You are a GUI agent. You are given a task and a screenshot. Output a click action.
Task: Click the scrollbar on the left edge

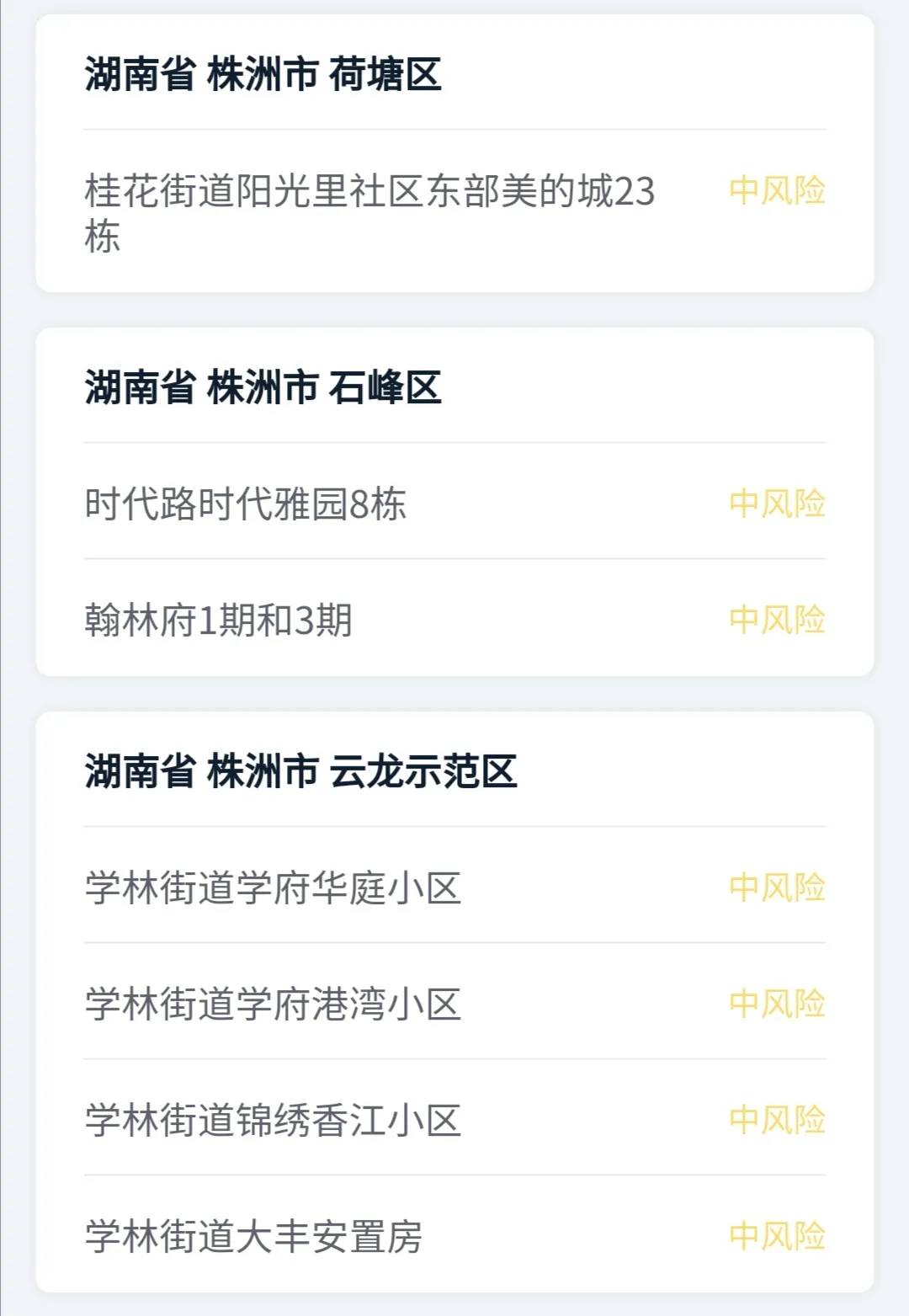coord(4,657)
